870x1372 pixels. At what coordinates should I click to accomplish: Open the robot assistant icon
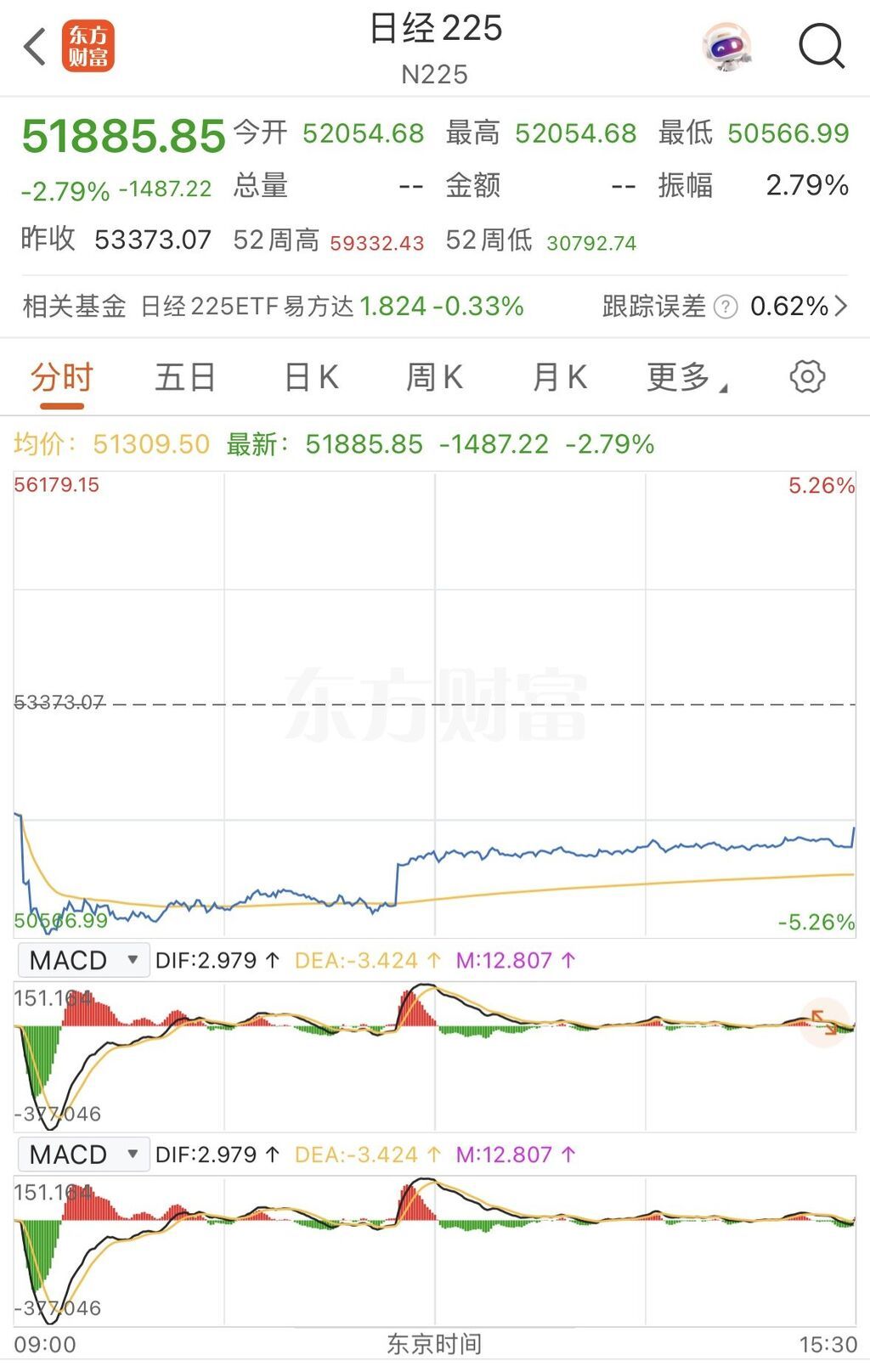pos(727,47)
